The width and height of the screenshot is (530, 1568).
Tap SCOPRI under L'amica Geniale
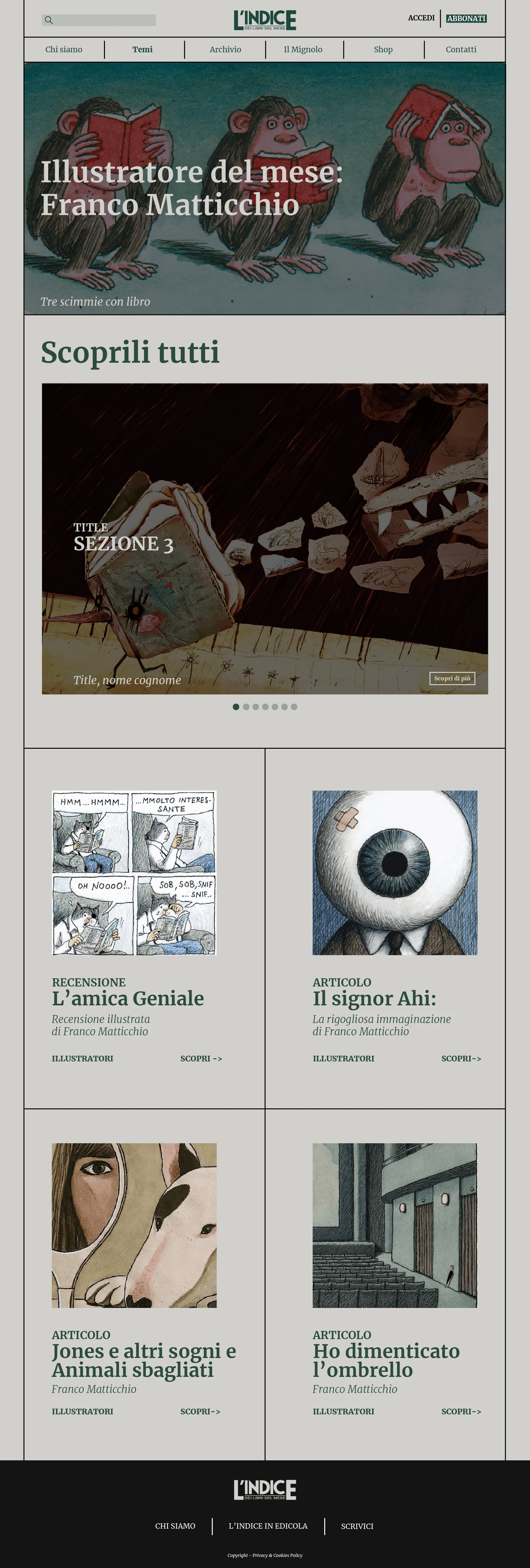coord(201,1059)
